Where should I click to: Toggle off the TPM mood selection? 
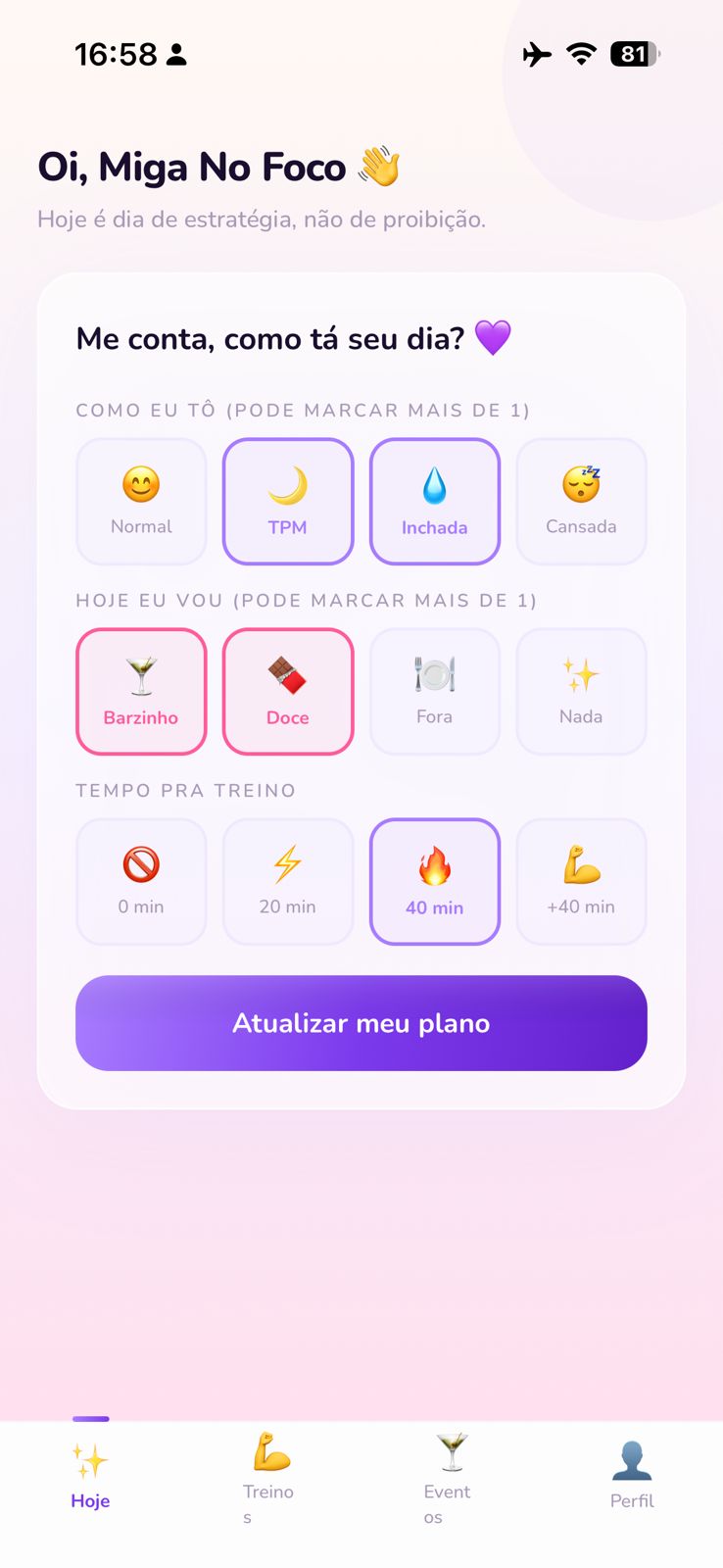(x=288, y=501)
